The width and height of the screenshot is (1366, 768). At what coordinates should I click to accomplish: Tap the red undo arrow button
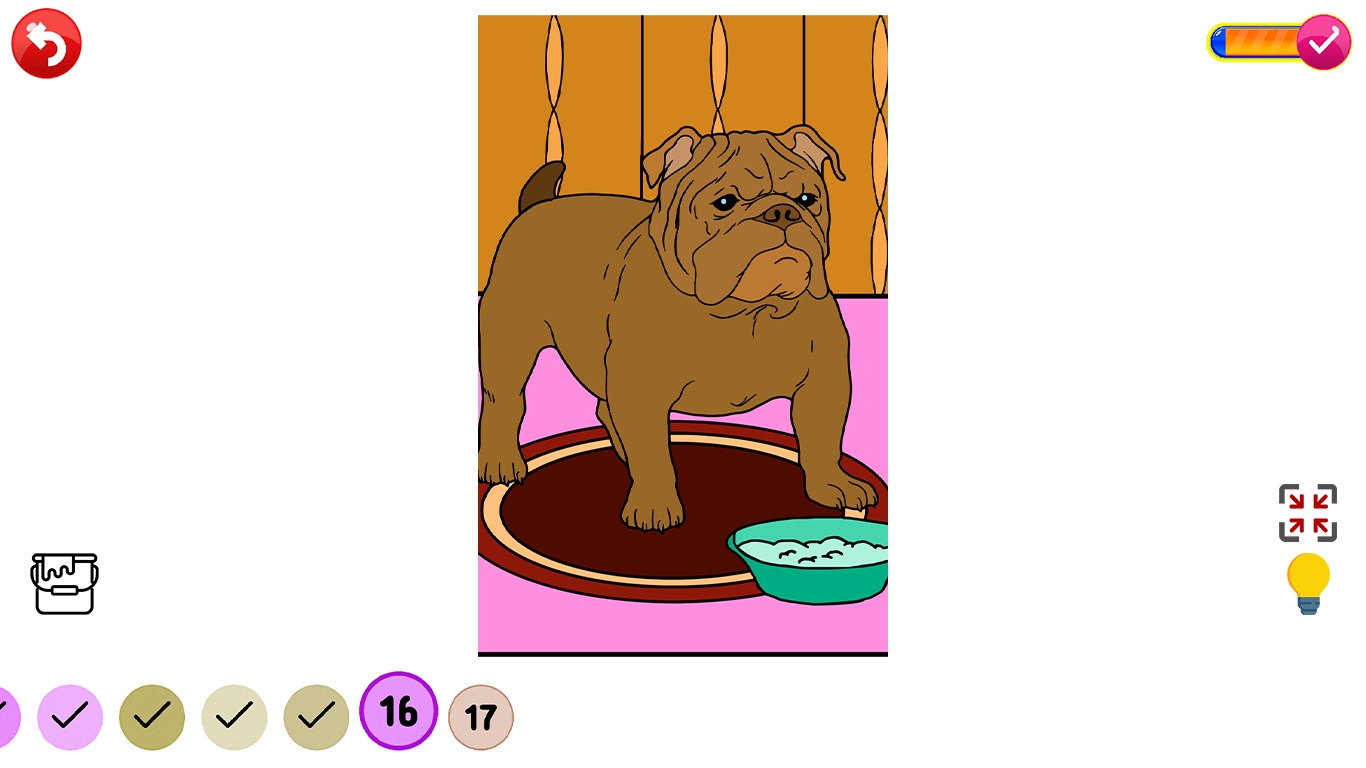pos(46,43)
